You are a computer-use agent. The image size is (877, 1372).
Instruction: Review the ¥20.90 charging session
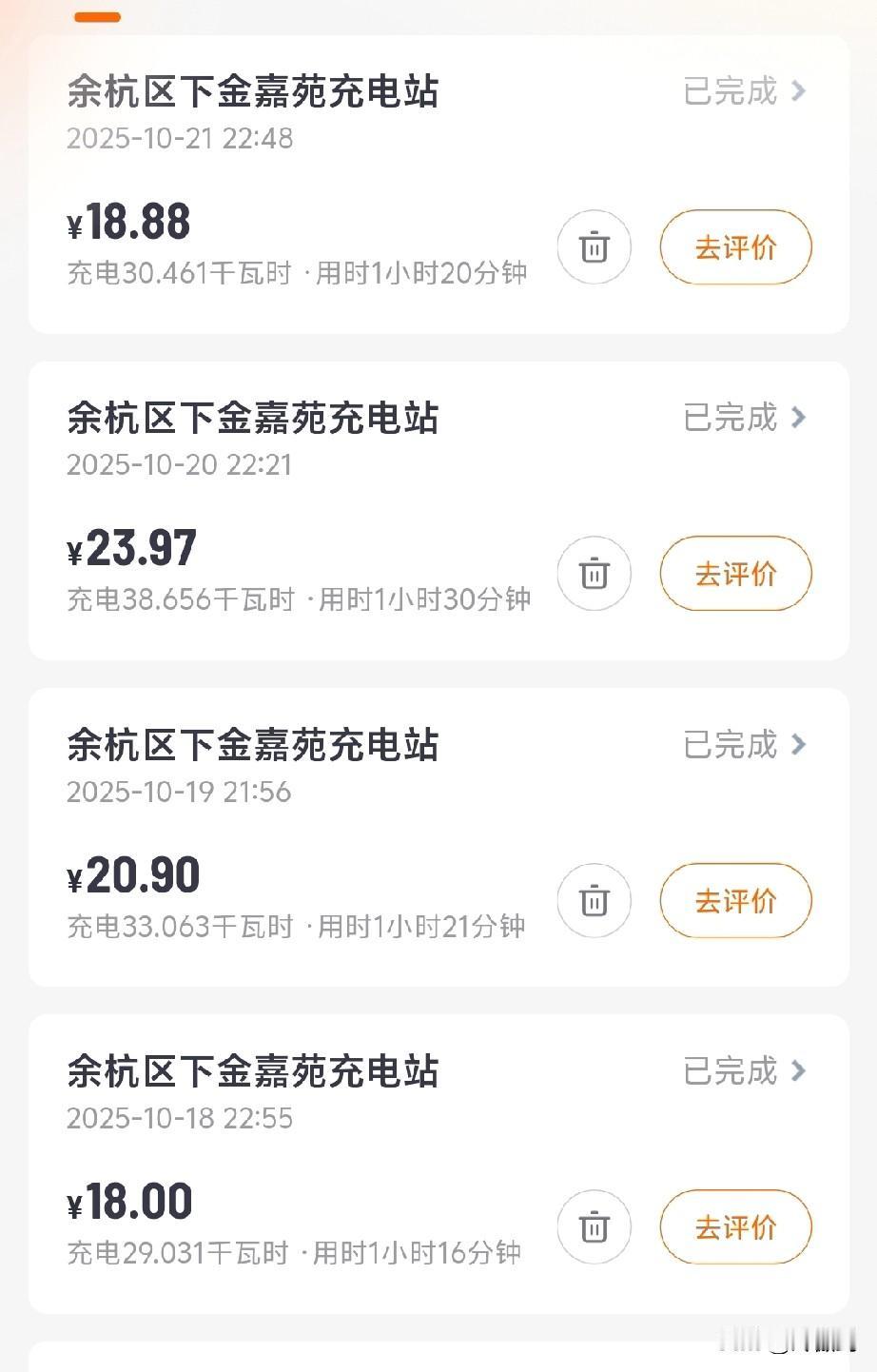coord(735,900)
